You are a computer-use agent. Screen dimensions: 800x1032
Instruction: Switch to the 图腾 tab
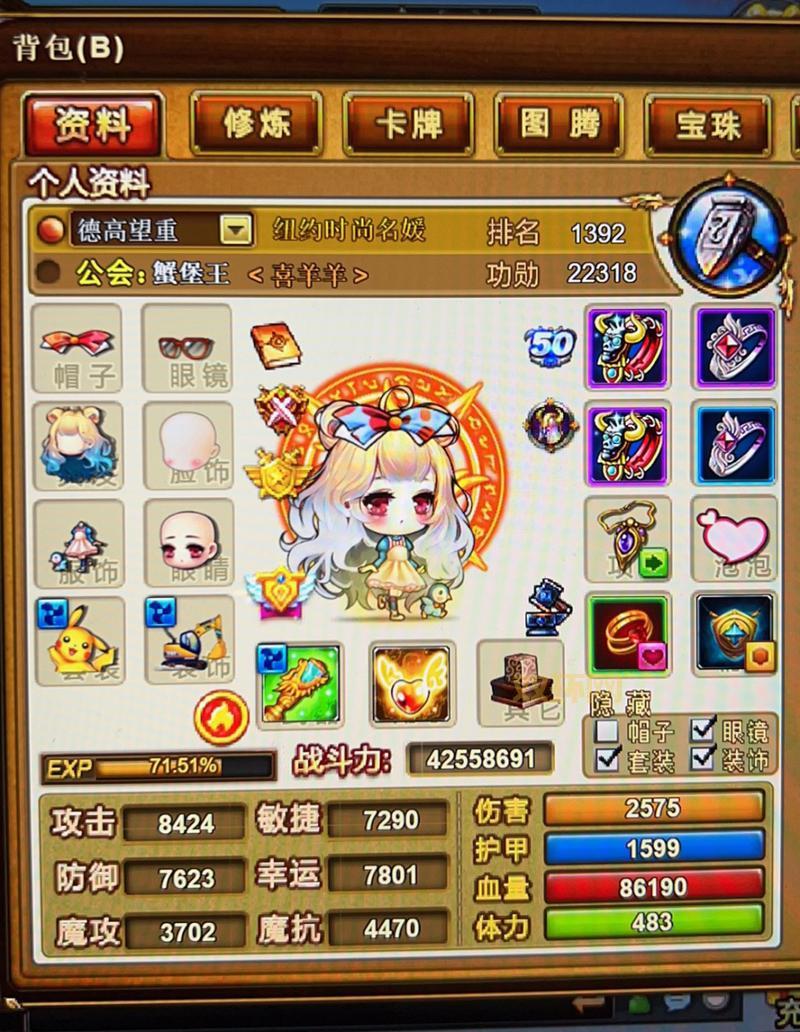point(559,124)
